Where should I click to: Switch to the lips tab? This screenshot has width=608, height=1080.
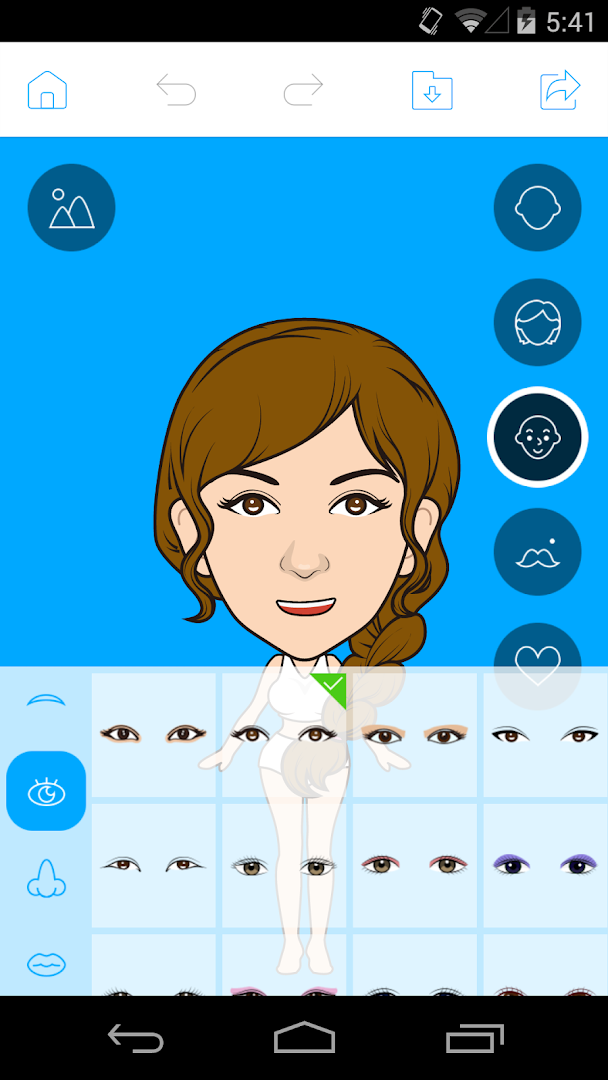[x=46, y=963]
